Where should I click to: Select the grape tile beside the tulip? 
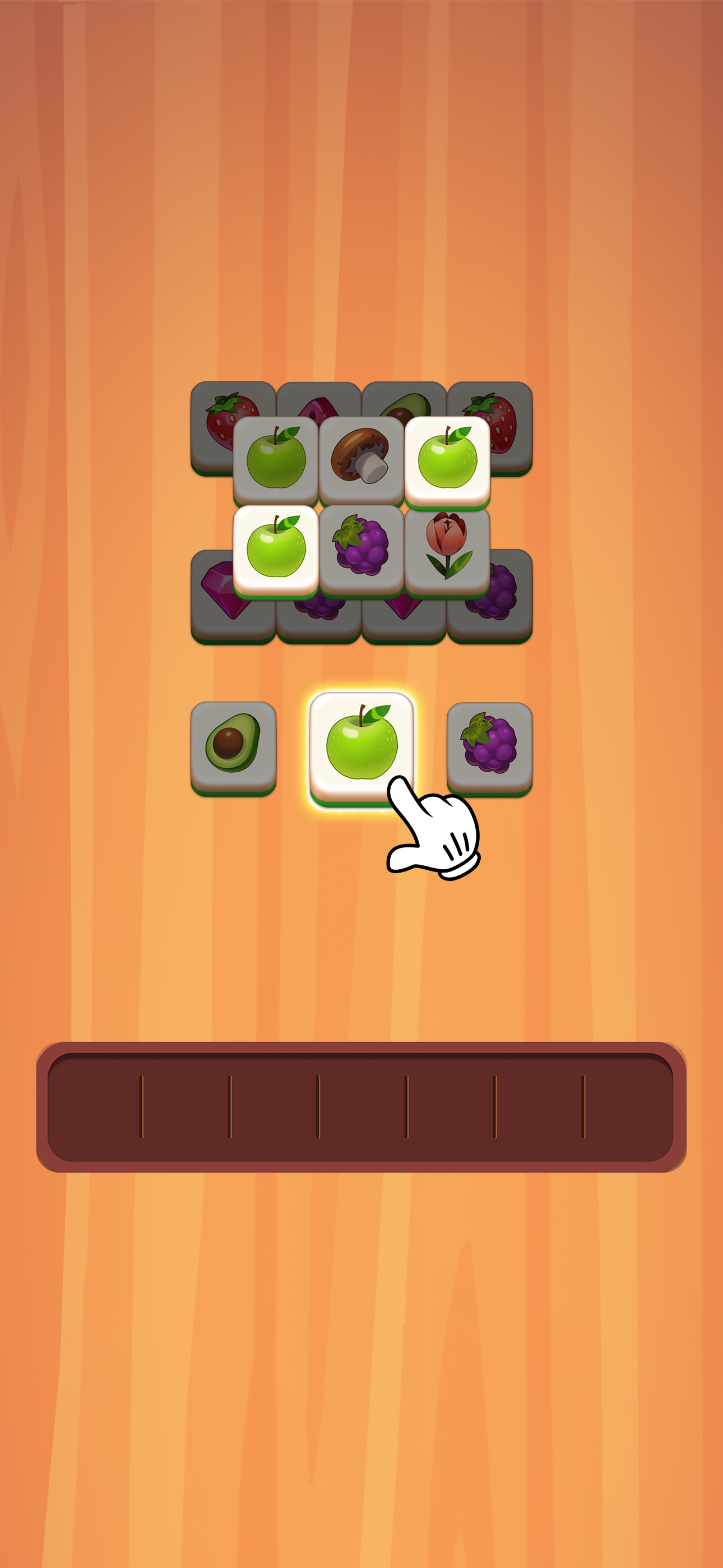pos(361,547)
